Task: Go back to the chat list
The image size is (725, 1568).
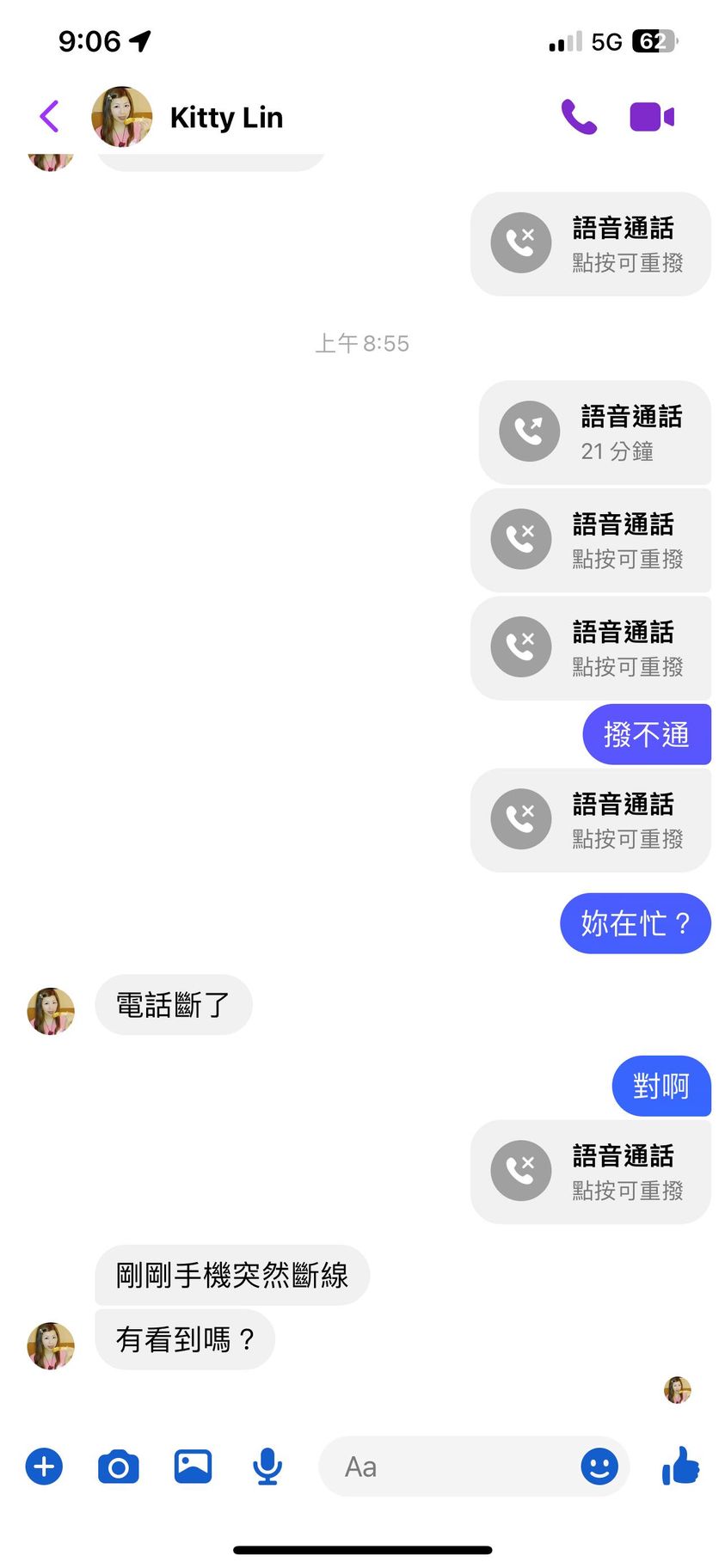Action: (x=50, y=116)
